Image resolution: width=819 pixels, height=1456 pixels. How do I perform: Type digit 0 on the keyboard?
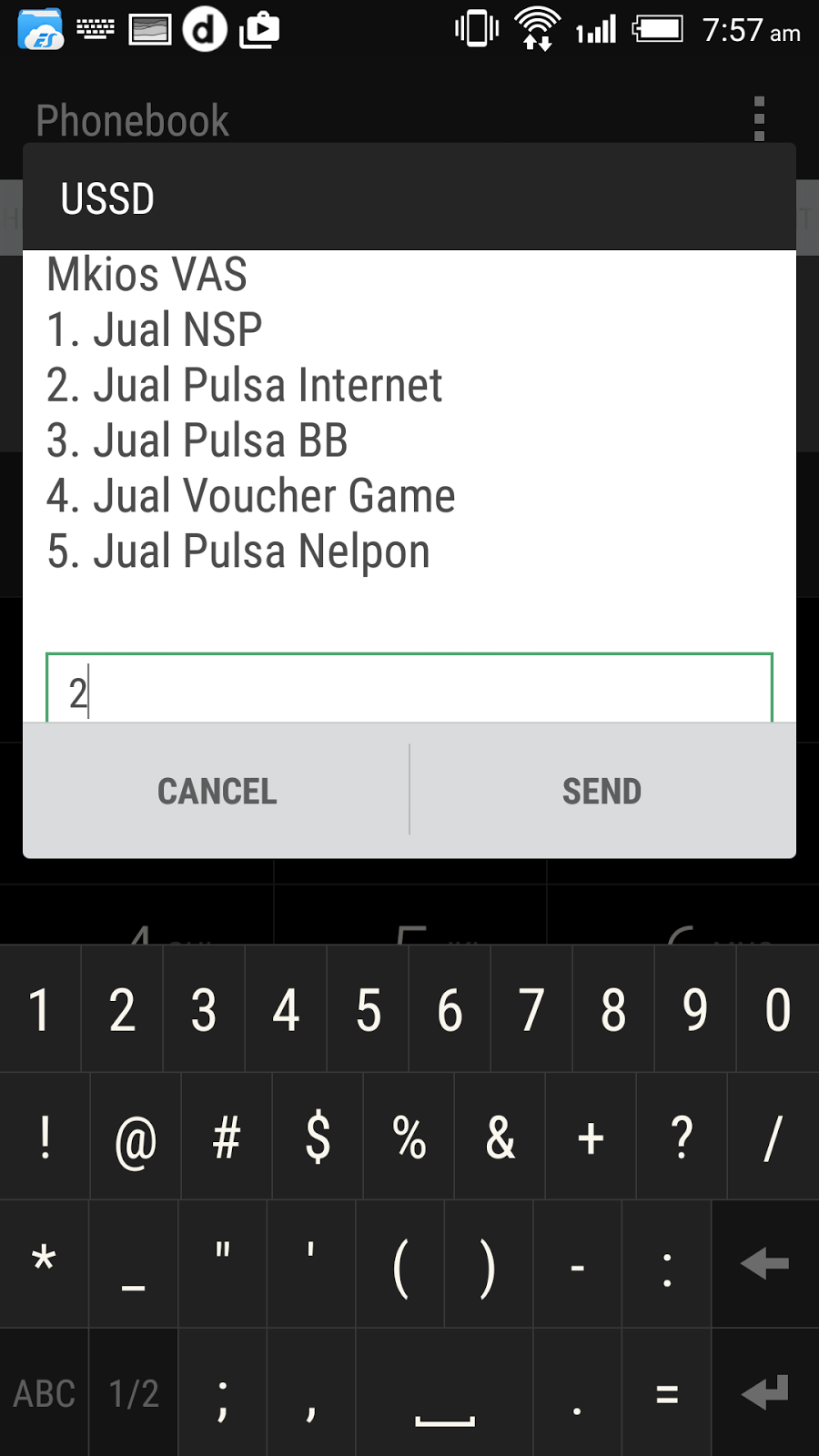(778, 1009)
